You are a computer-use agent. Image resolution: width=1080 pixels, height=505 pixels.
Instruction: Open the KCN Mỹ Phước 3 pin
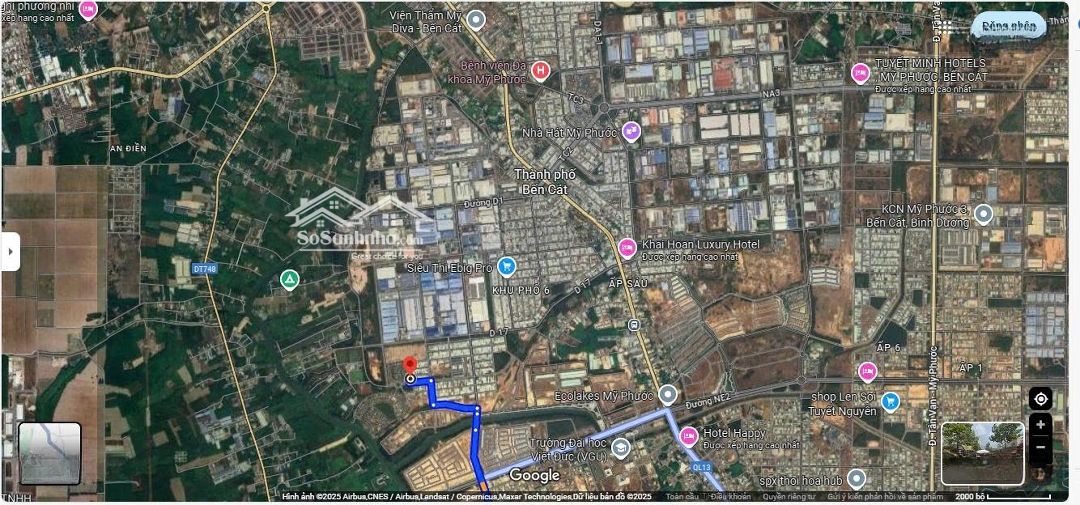983,213
